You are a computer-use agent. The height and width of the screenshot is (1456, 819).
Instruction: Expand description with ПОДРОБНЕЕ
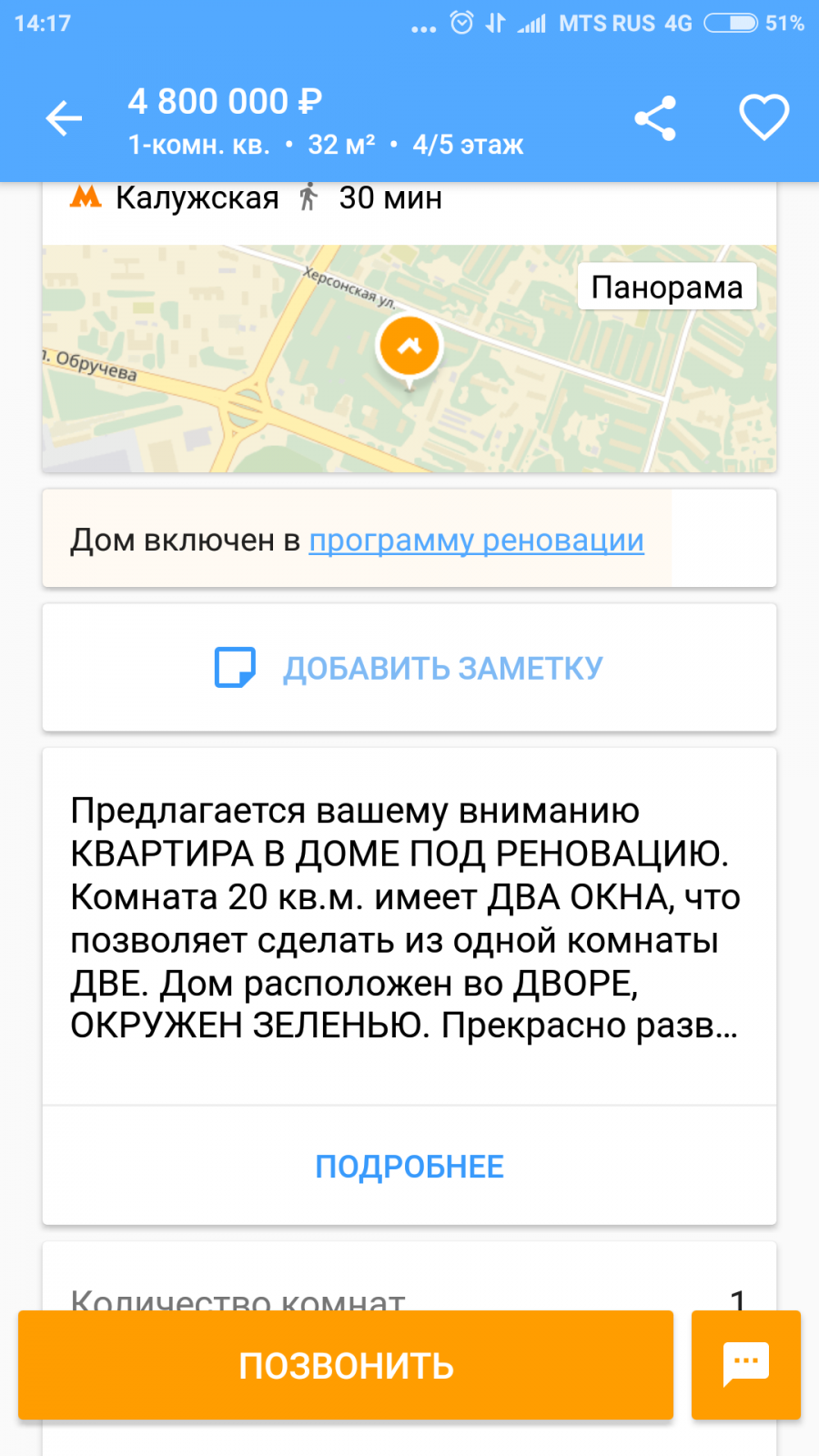pyautogui.click(x=409, y=1166)
